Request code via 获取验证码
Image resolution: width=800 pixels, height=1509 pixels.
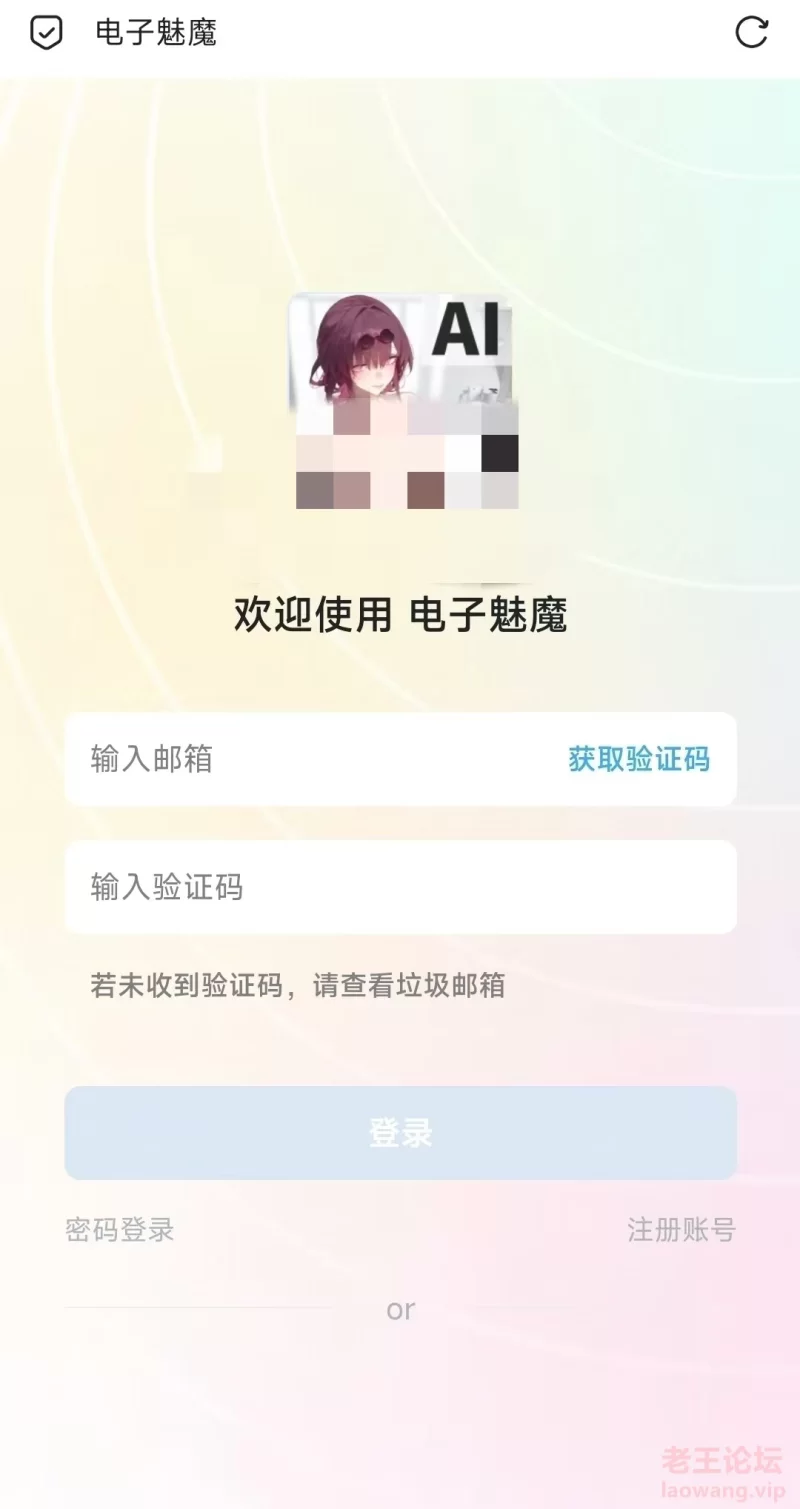click(x=639, y=759)
